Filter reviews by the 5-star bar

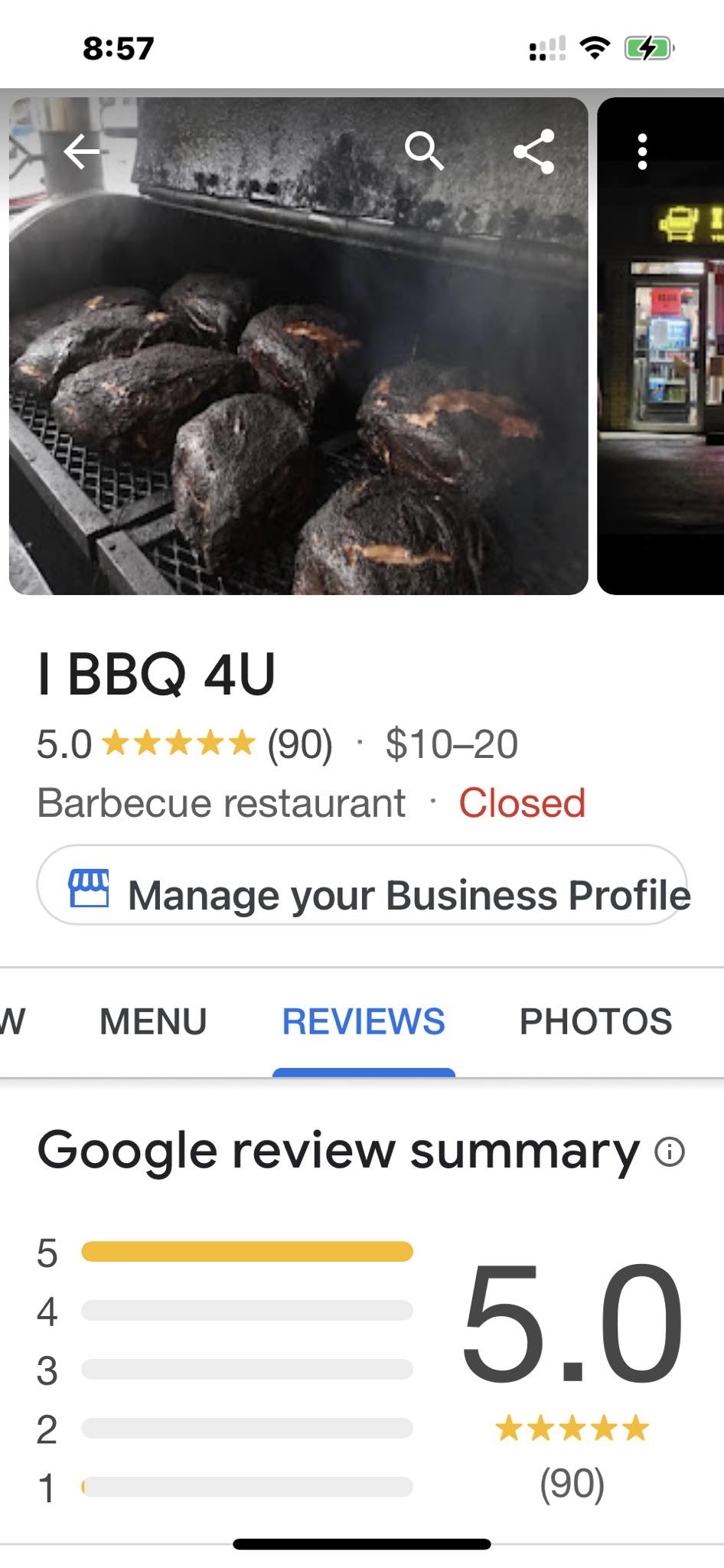[246, 1253]
